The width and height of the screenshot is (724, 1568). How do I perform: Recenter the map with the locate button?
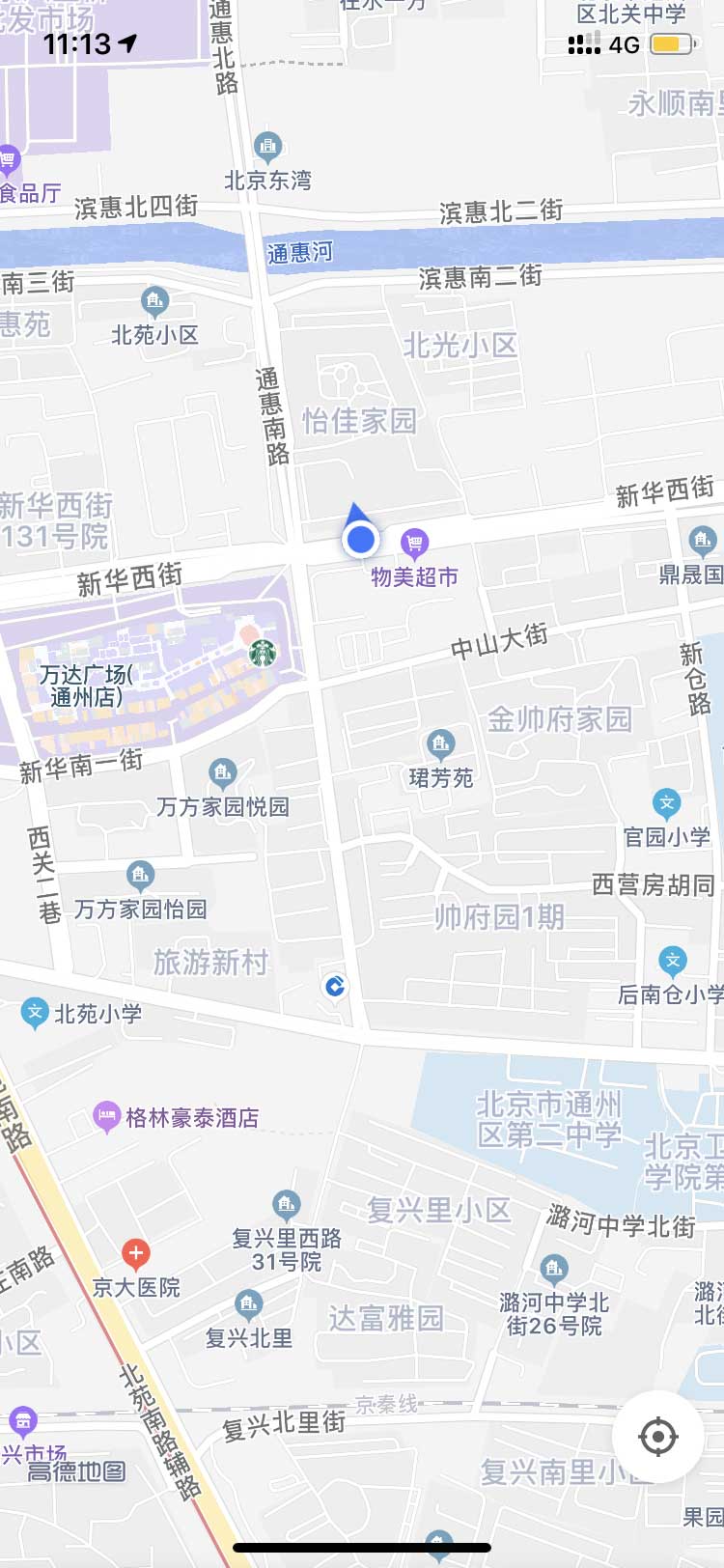pos(658,1437)
